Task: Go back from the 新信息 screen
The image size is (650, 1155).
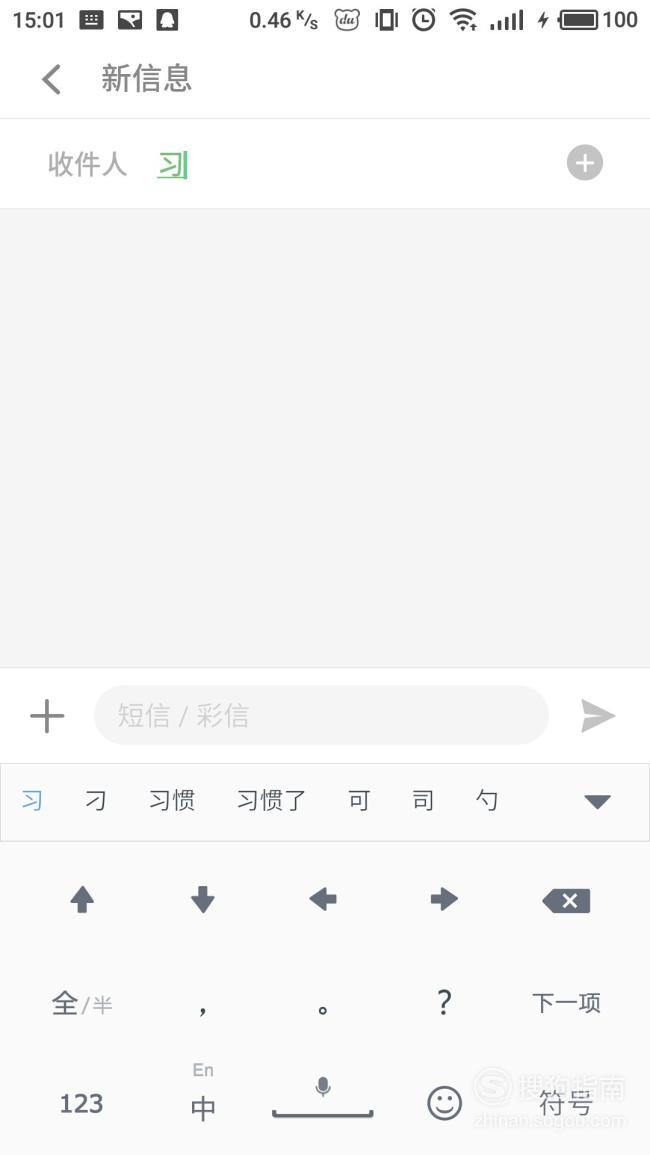Action: click(51, 79)
